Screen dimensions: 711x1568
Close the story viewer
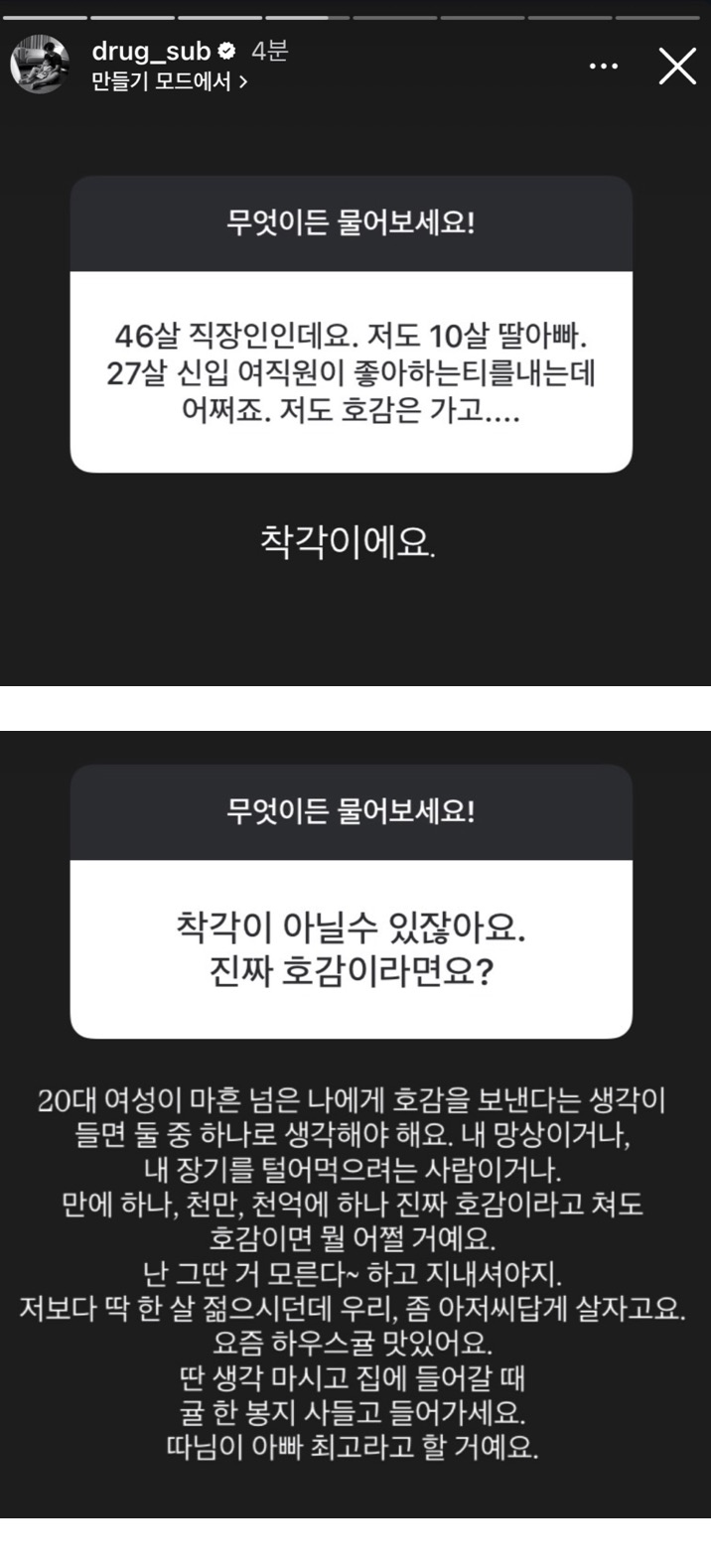677,67
